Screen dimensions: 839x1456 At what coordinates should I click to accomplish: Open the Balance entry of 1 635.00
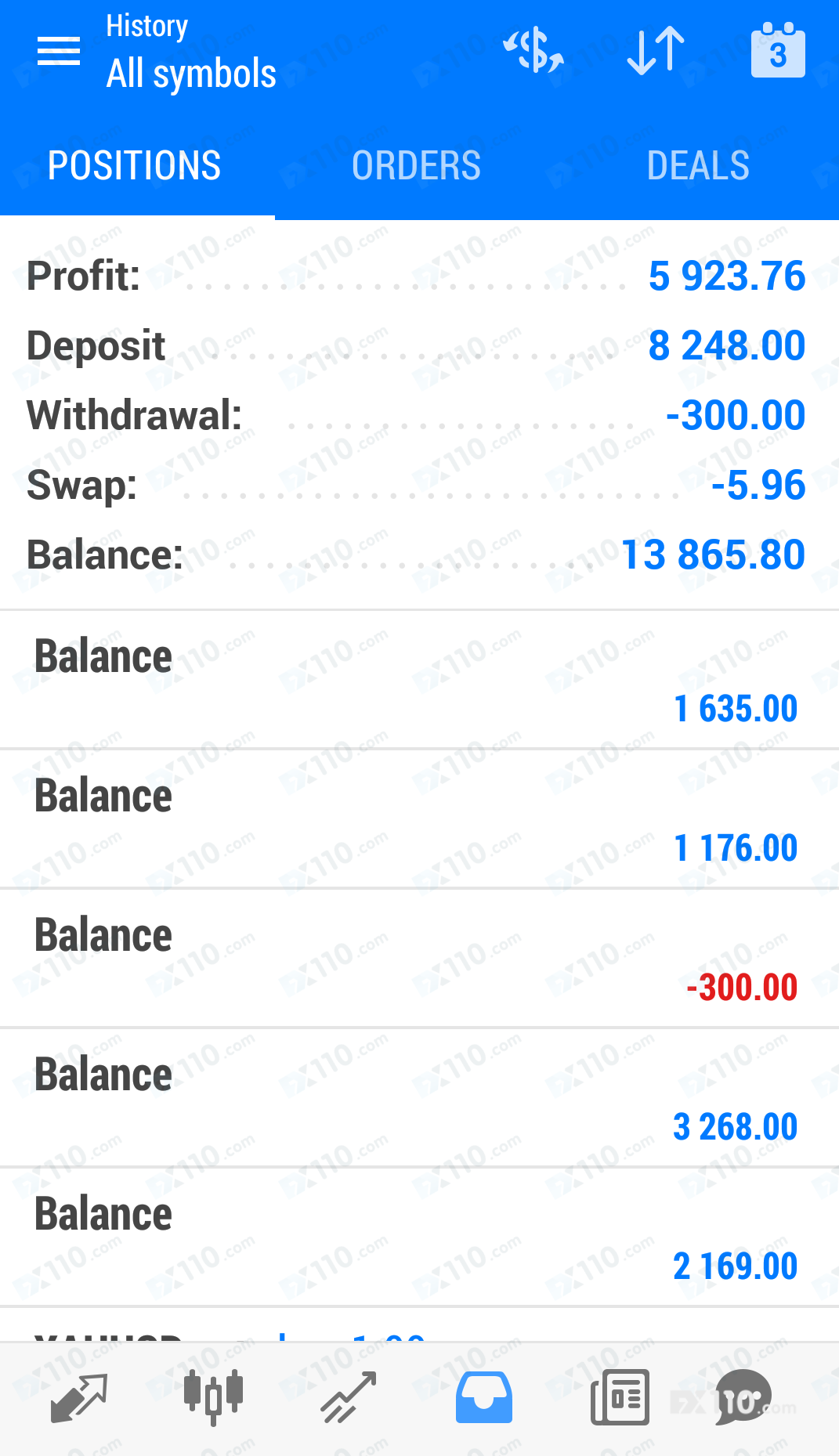click(419, 680)
